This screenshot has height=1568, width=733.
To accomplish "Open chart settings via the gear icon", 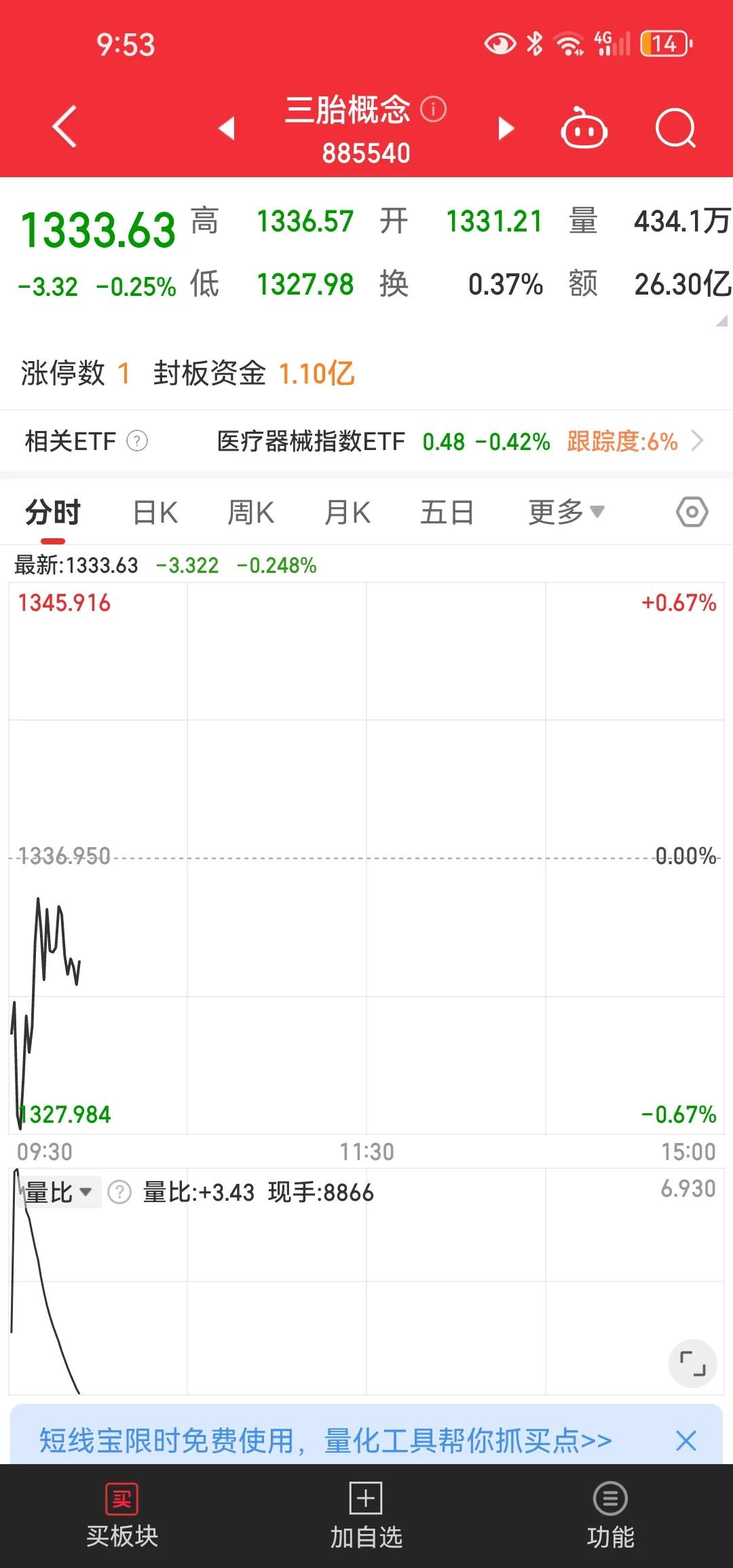I will coord(691,512).
